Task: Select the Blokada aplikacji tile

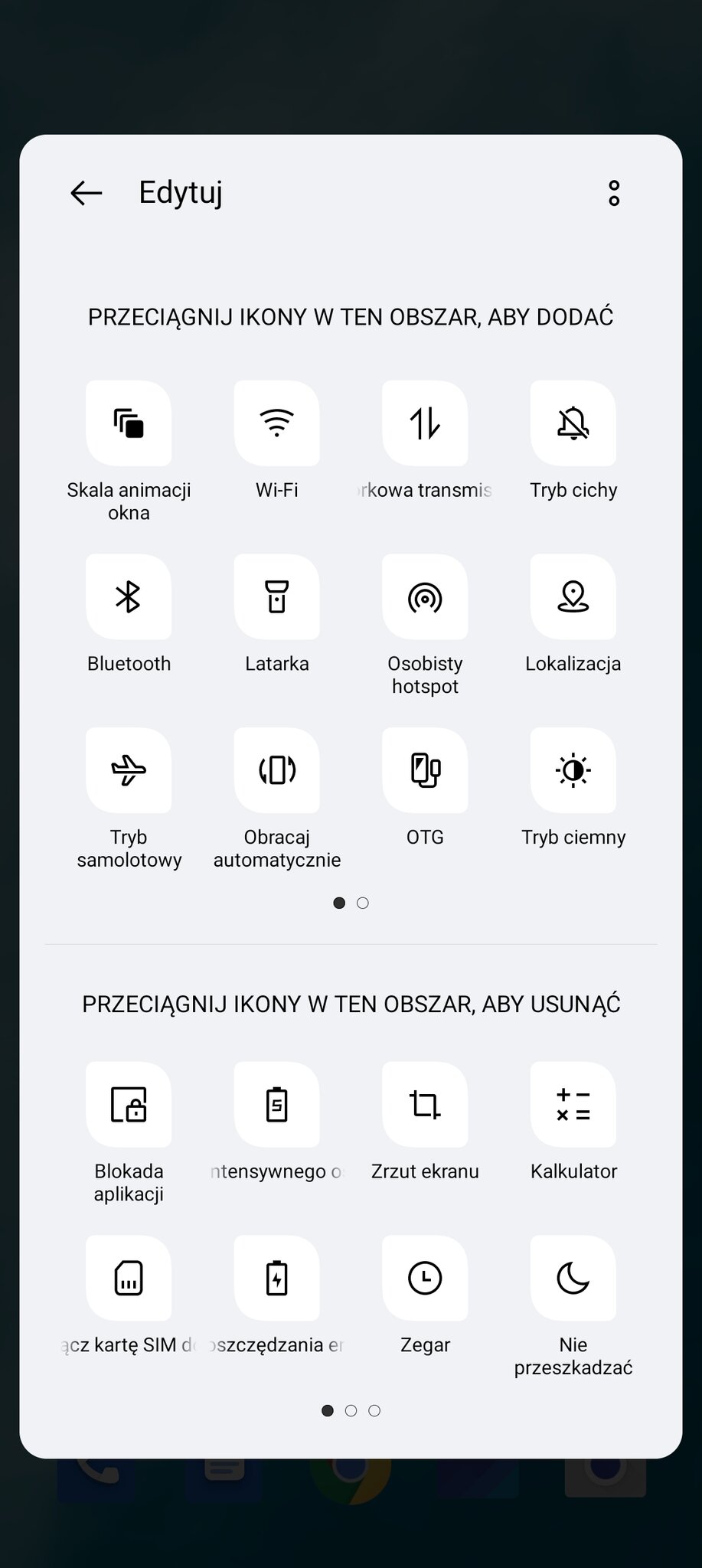Action: click(129, 1105)
